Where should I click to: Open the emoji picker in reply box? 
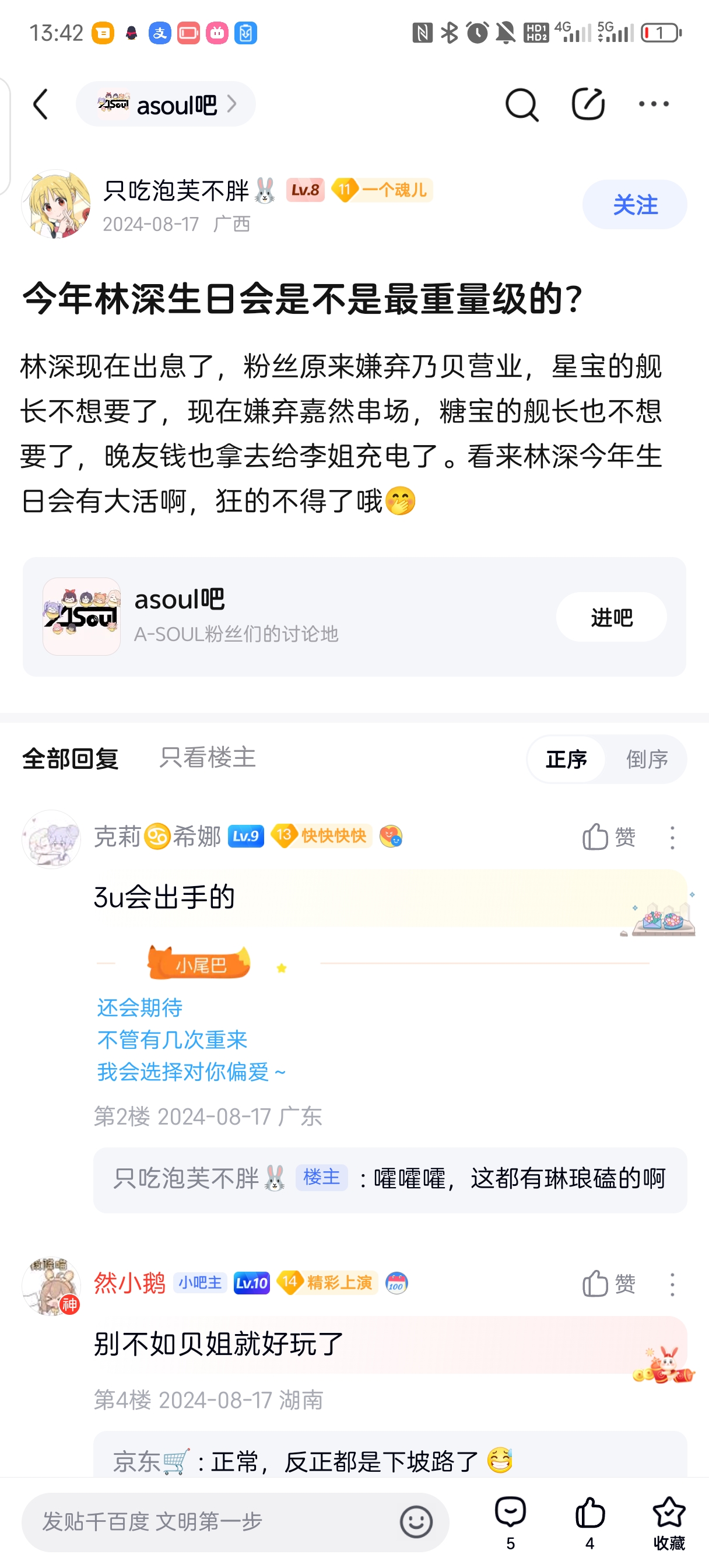(x=416, y=1522)
